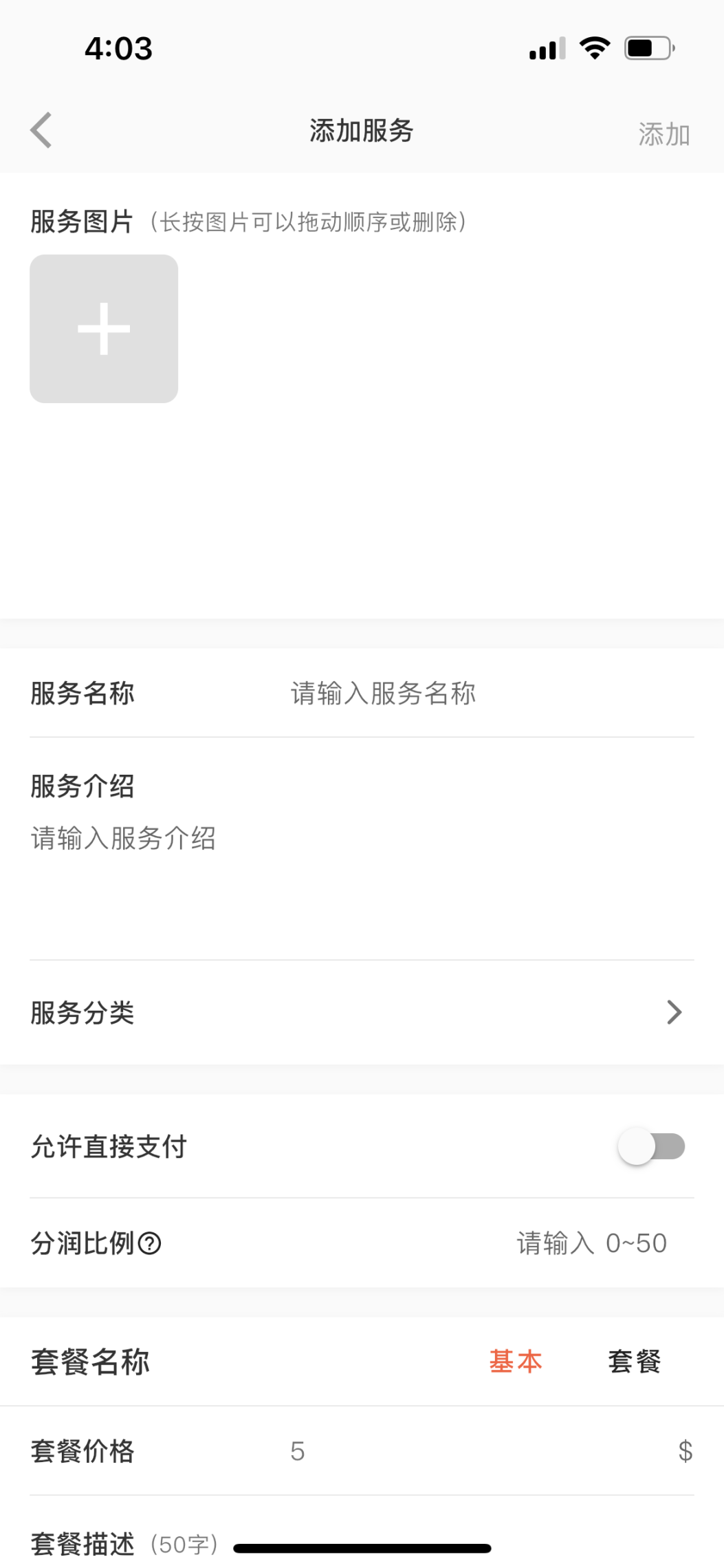The width and height of the screenshot is (724, 1568).
Task: Open the 服务分类 category picker
Action: click(362, 1012)
